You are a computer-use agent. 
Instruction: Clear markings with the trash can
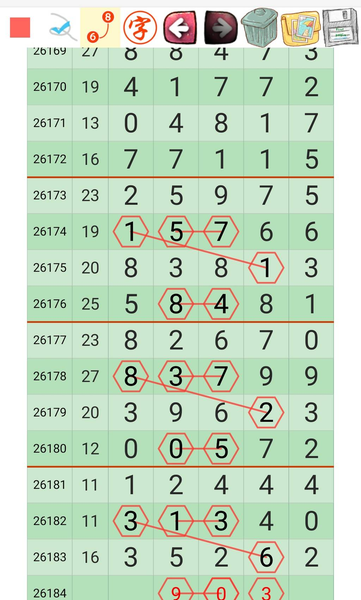(x=260, y=27)
